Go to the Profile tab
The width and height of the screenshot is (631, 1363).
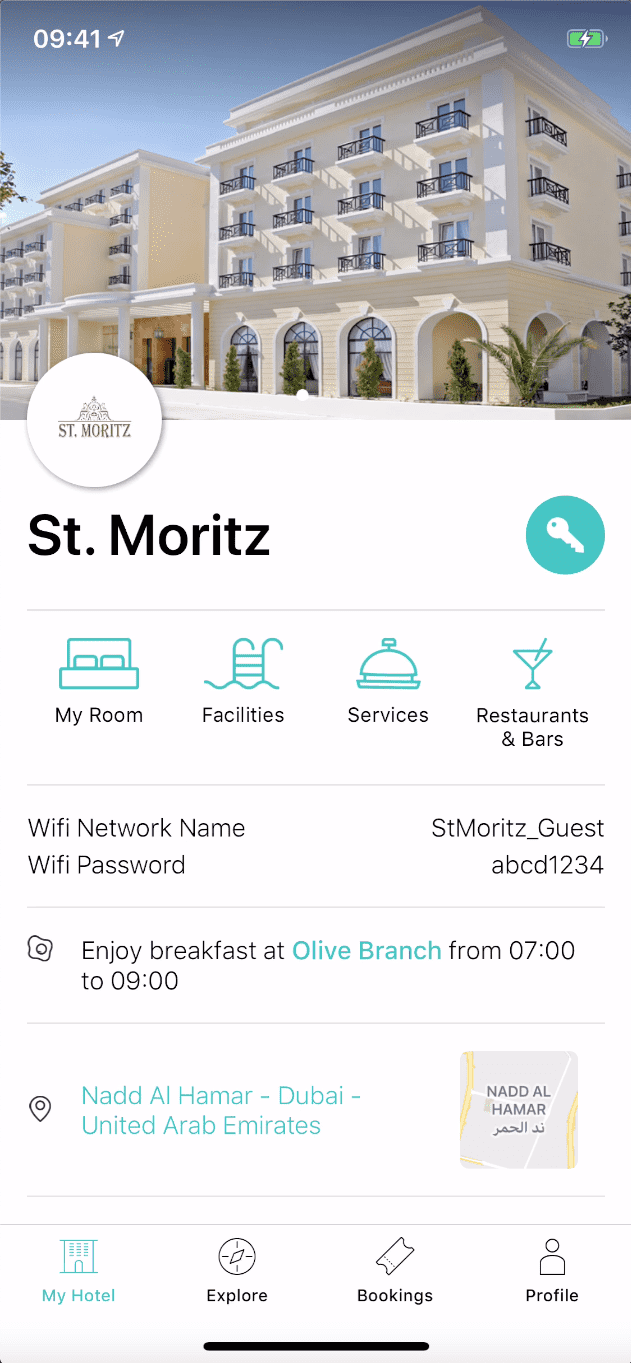pos(552,1271)
